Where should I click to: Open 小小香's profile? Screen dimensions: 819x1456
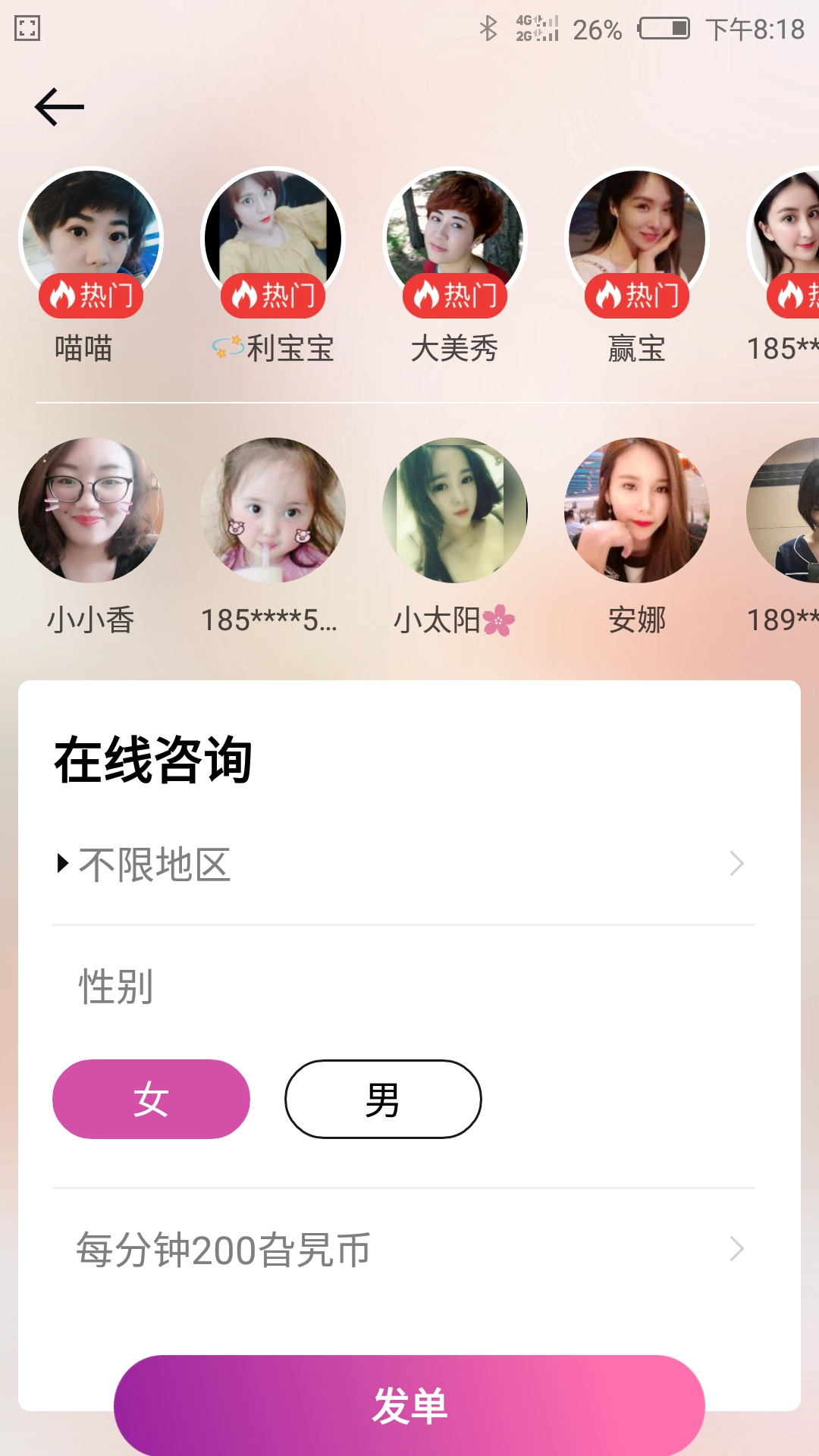tap(91, 510)
